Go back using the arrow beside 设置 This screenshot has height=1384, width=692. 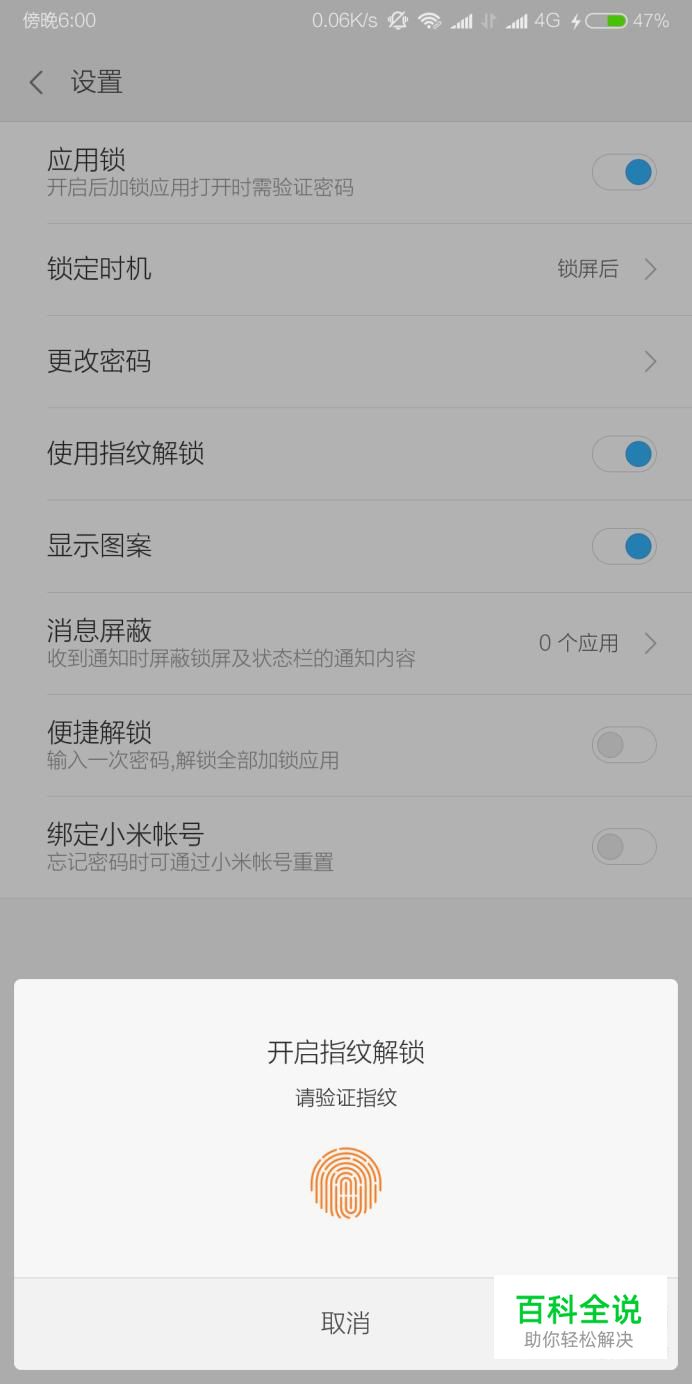(37, 82)
